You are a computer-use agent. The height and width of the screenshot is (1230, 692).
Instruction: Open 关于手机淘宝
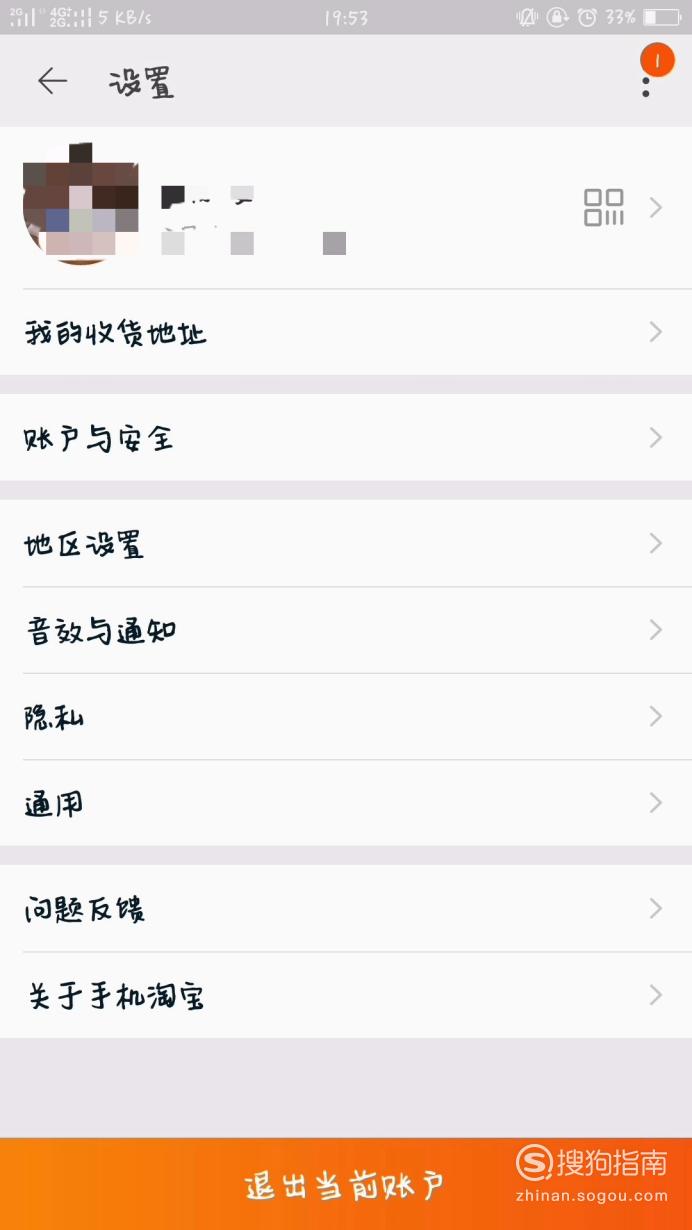click(x=346, y=995)
